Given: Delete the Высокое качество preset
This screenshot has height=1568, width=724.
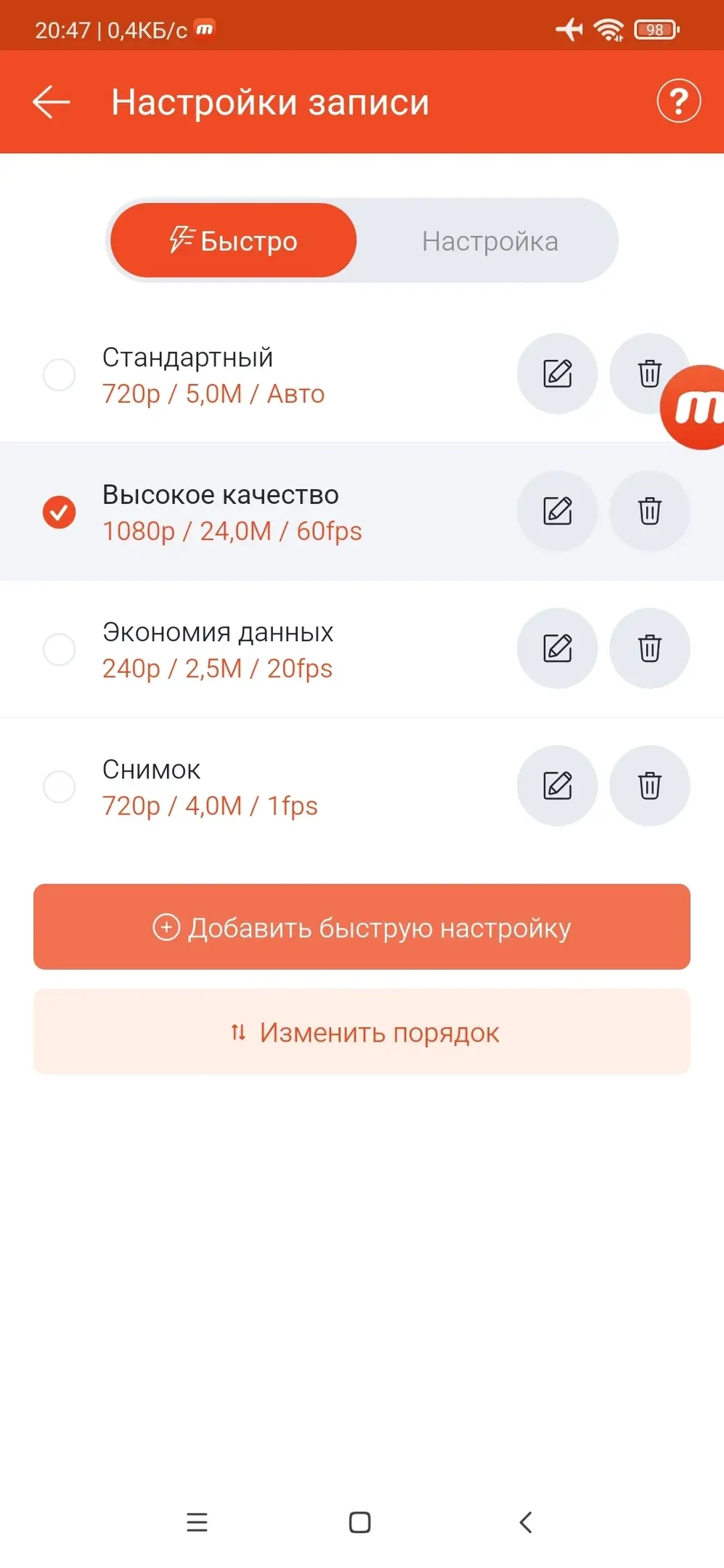Looking at the screenshot, I should (649, 511).
